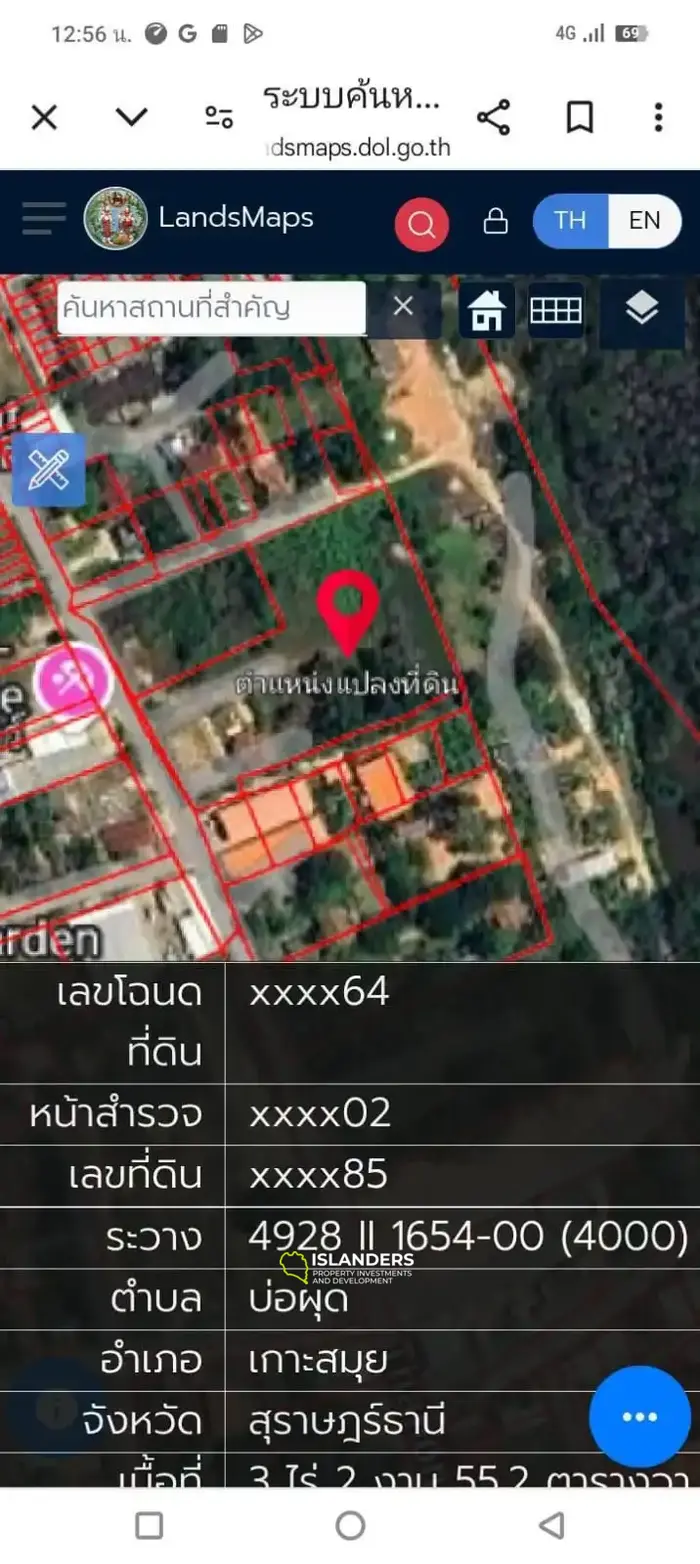Screen dimensions: 700x1564
Task: Open the browser overflow menu
Action: click(658, 118)
